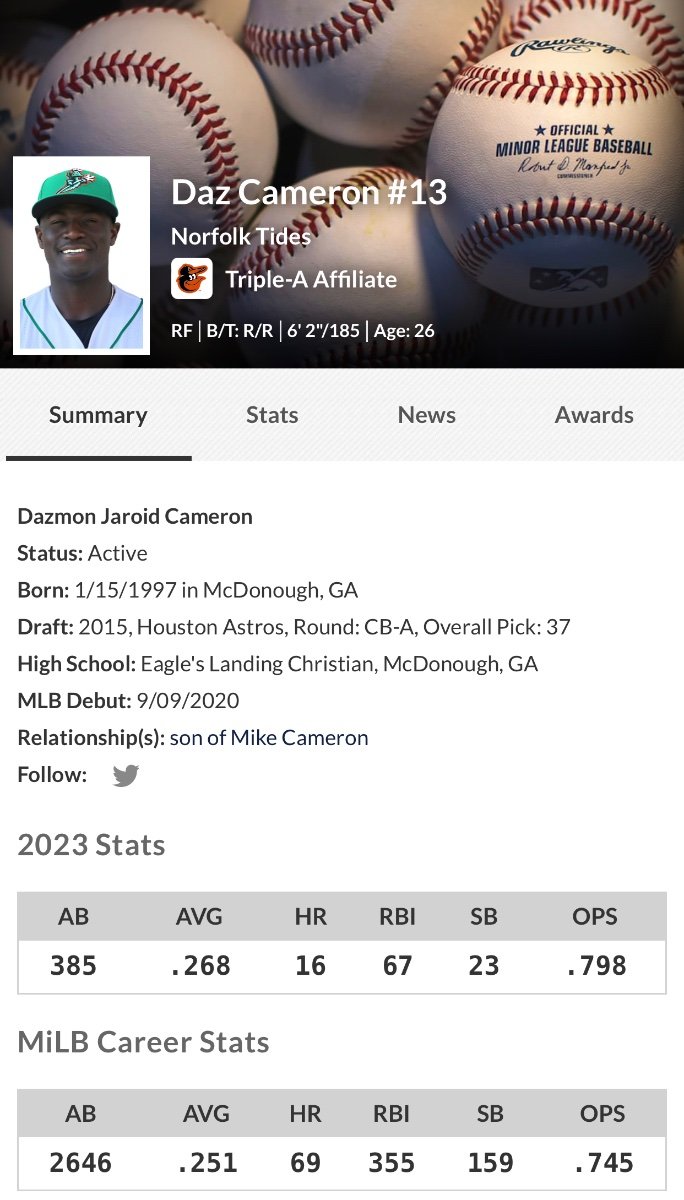Open the 'son of Mike Cameron' link
This screenshot has width=684, height=1200.
269,738
